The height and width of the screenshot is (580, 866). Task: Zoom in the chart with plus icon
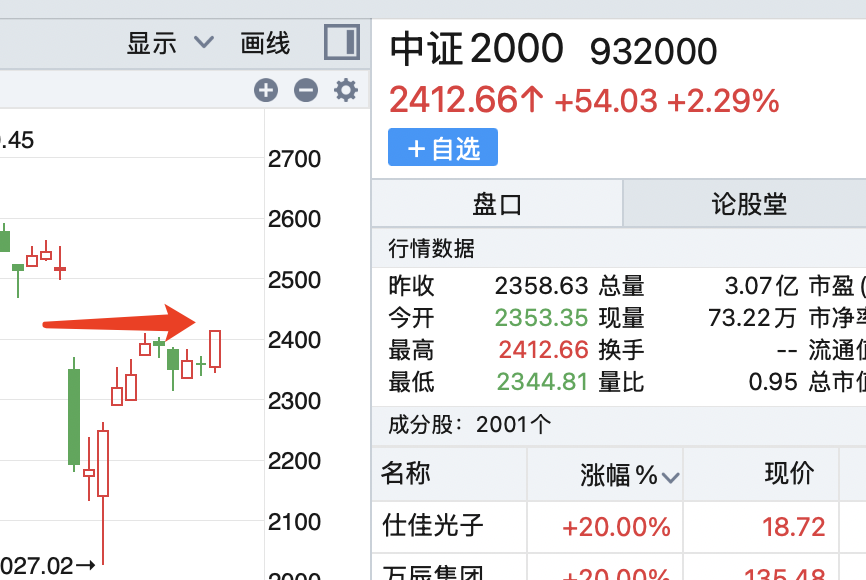[266, 91]
